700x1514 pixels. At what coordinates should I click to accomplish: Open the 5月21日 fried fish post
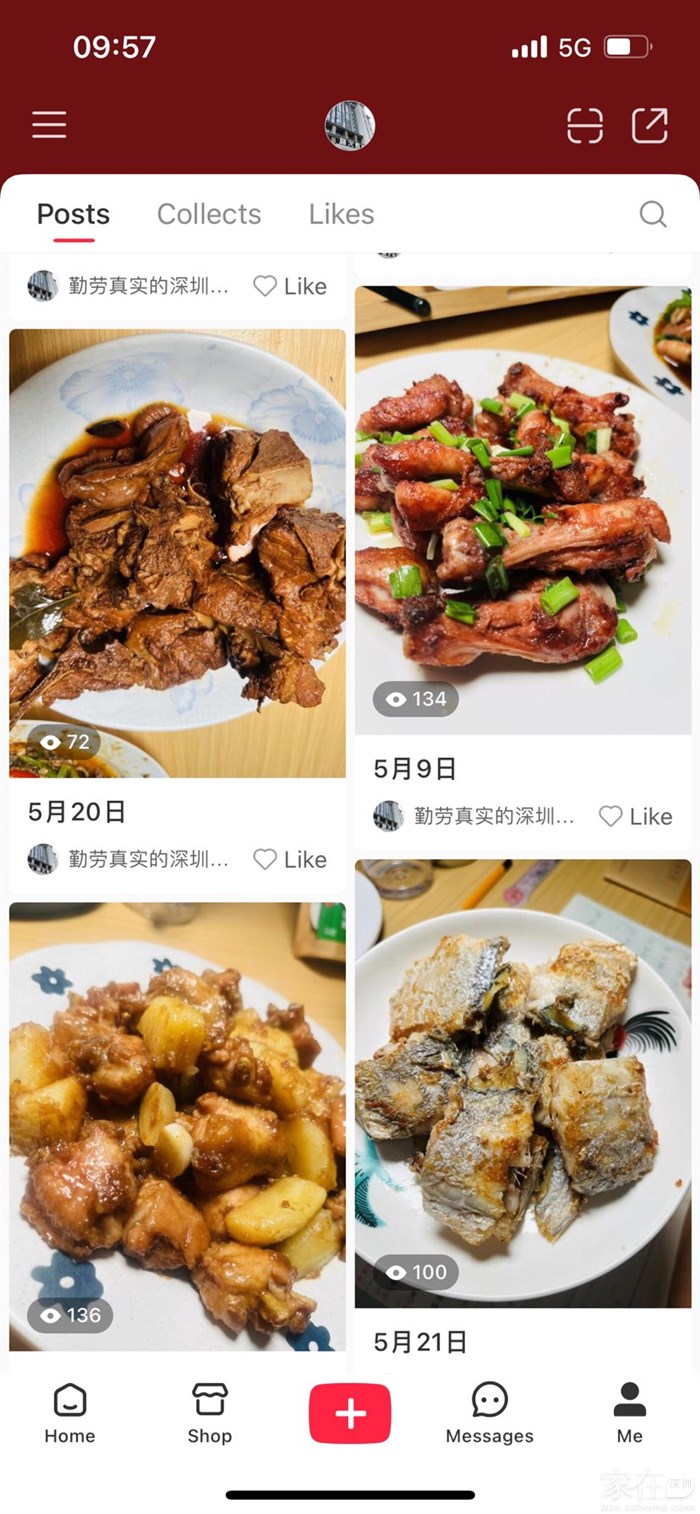[x=523, y=1083]
